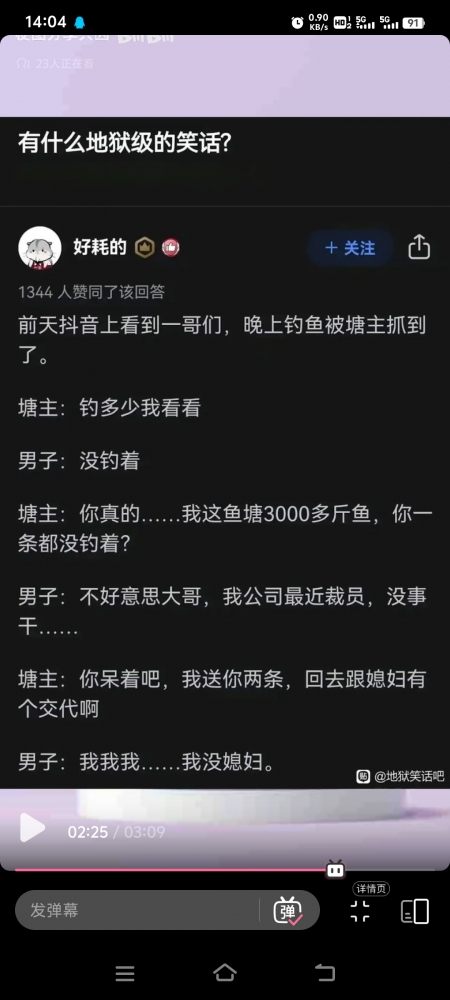Exit fullscreen to the 详情页 details page
The image size is (450, 1000).
tap(360, 911)
